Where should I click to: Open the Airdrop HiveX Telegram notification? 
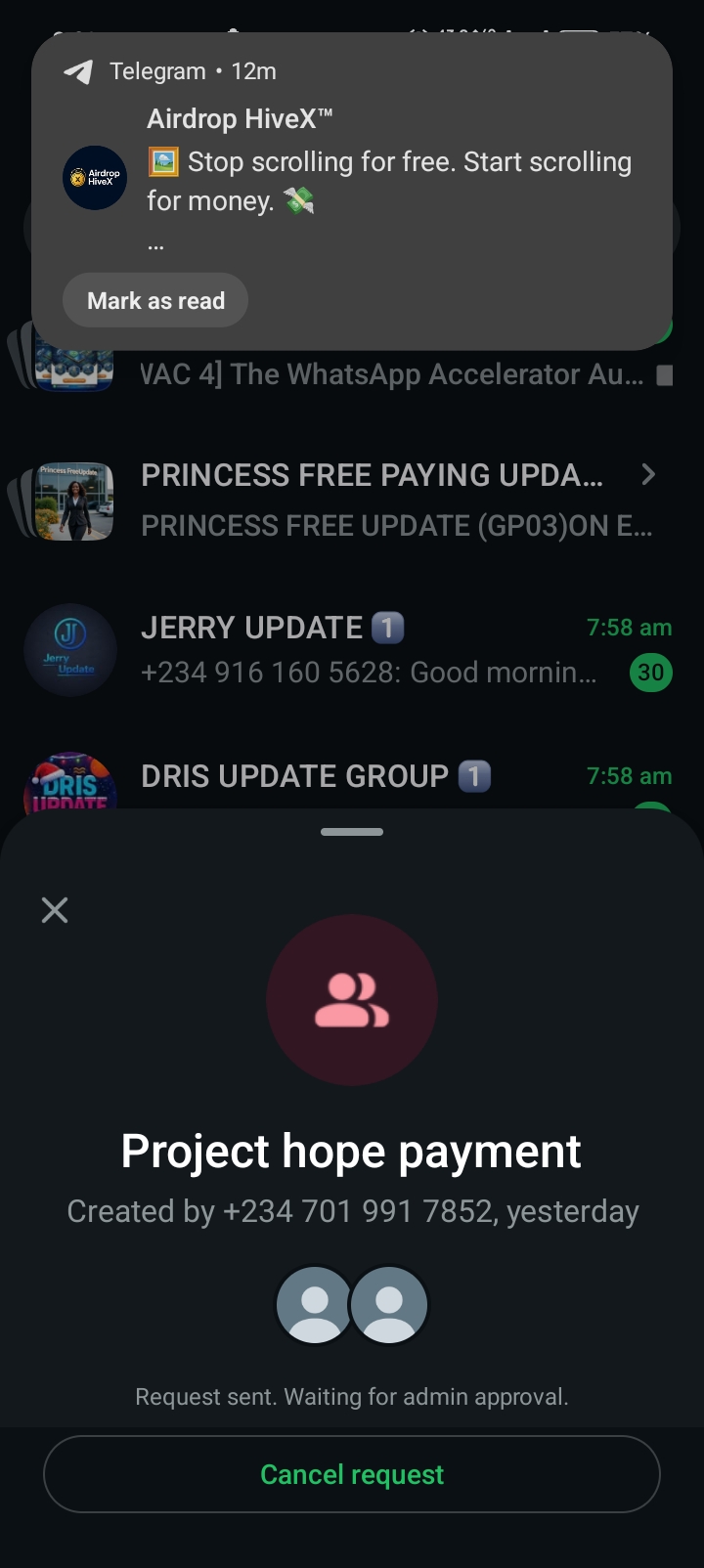point(391,161)
